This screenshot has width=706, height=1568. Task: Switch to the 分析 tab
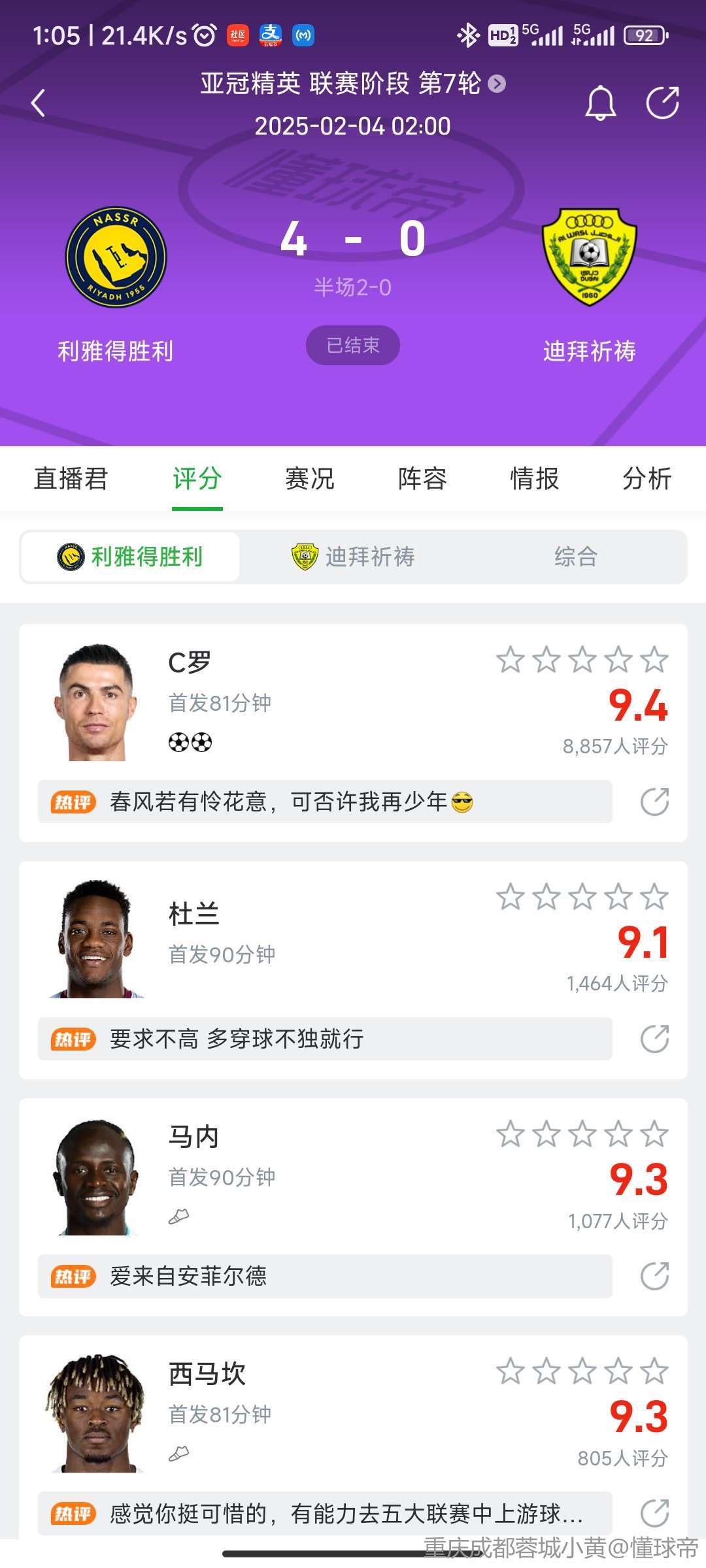[646, 478]
